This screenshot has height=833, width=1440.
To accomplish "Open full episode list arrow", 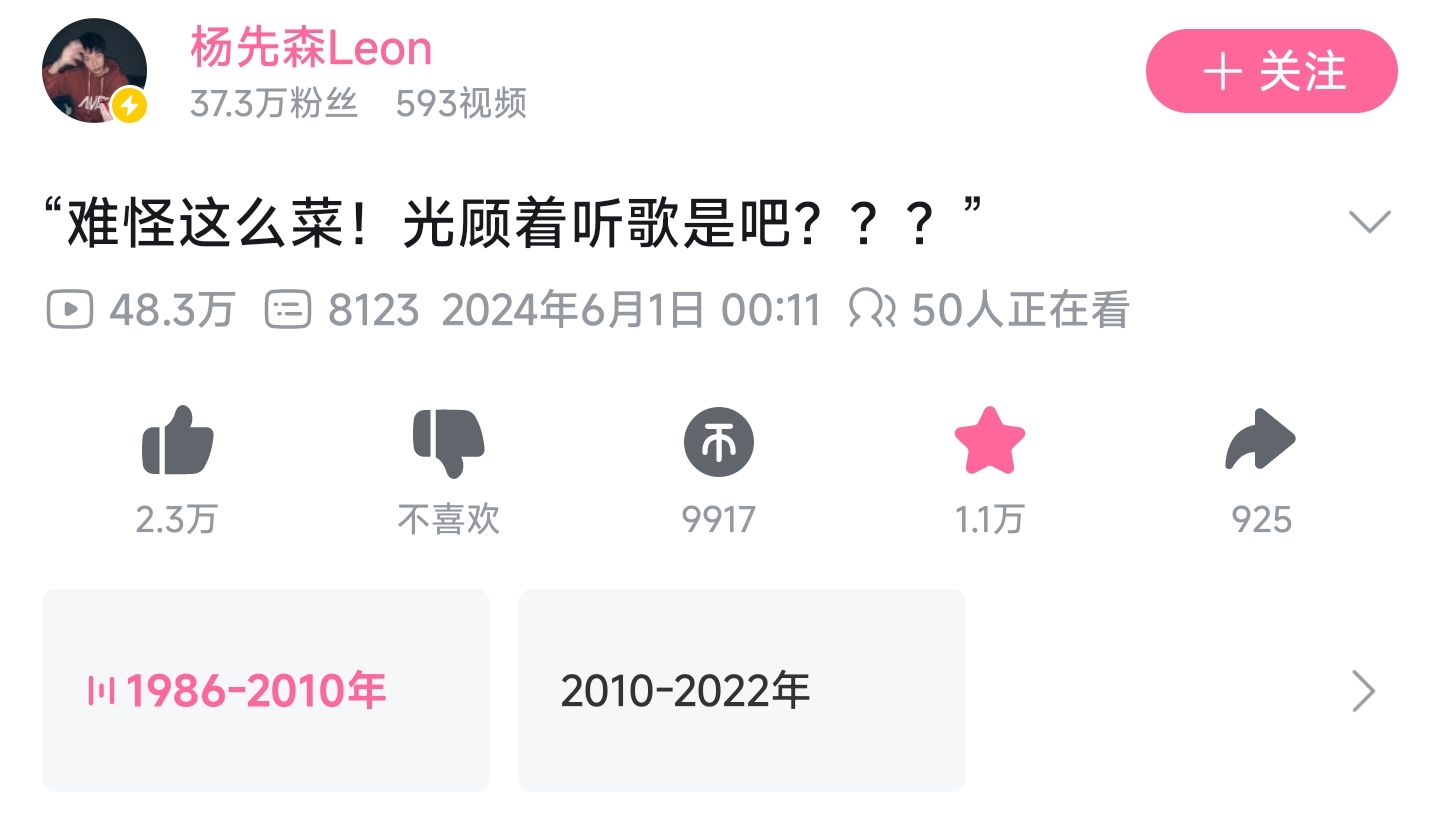I will tap(1363, 690).
